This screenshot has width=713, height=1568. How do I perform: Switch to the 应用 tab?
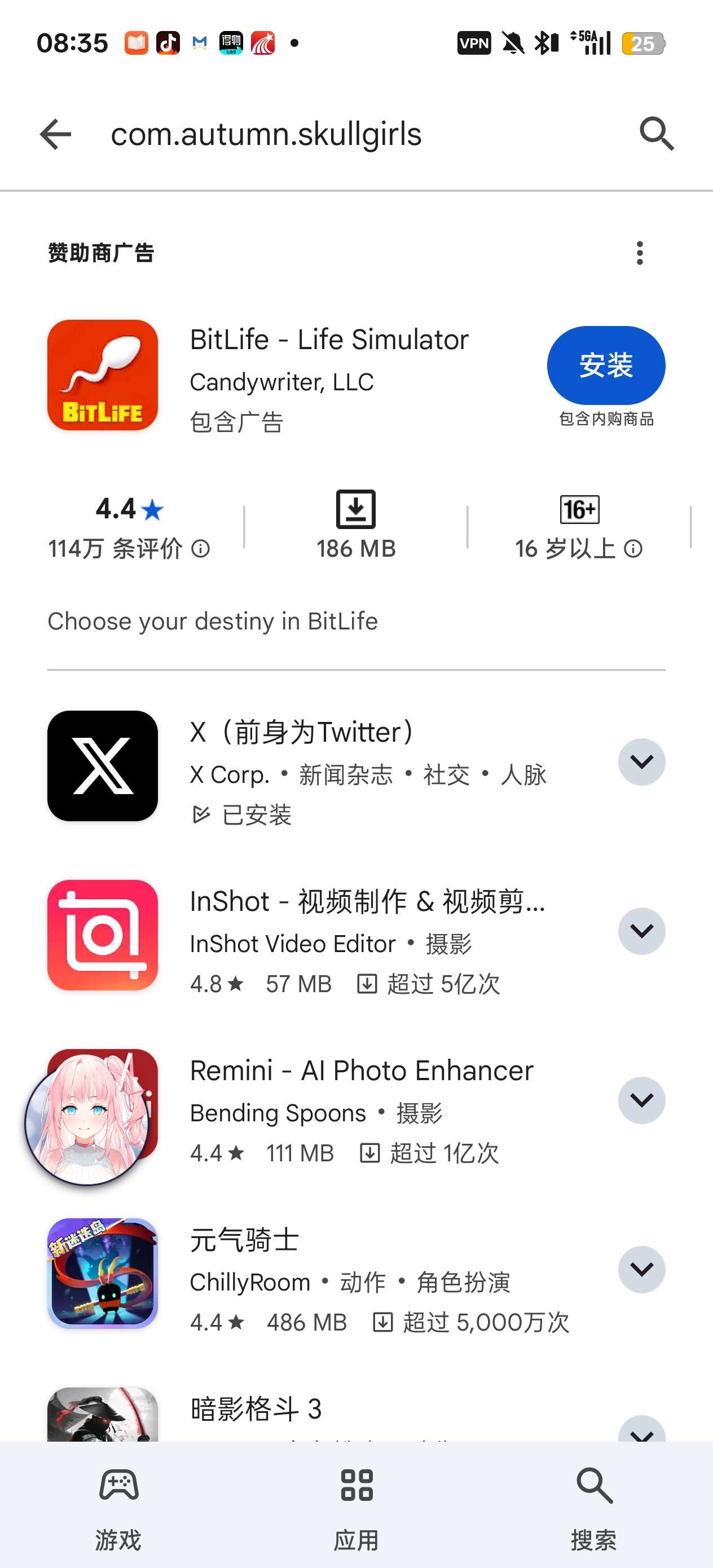point(356,1506)
